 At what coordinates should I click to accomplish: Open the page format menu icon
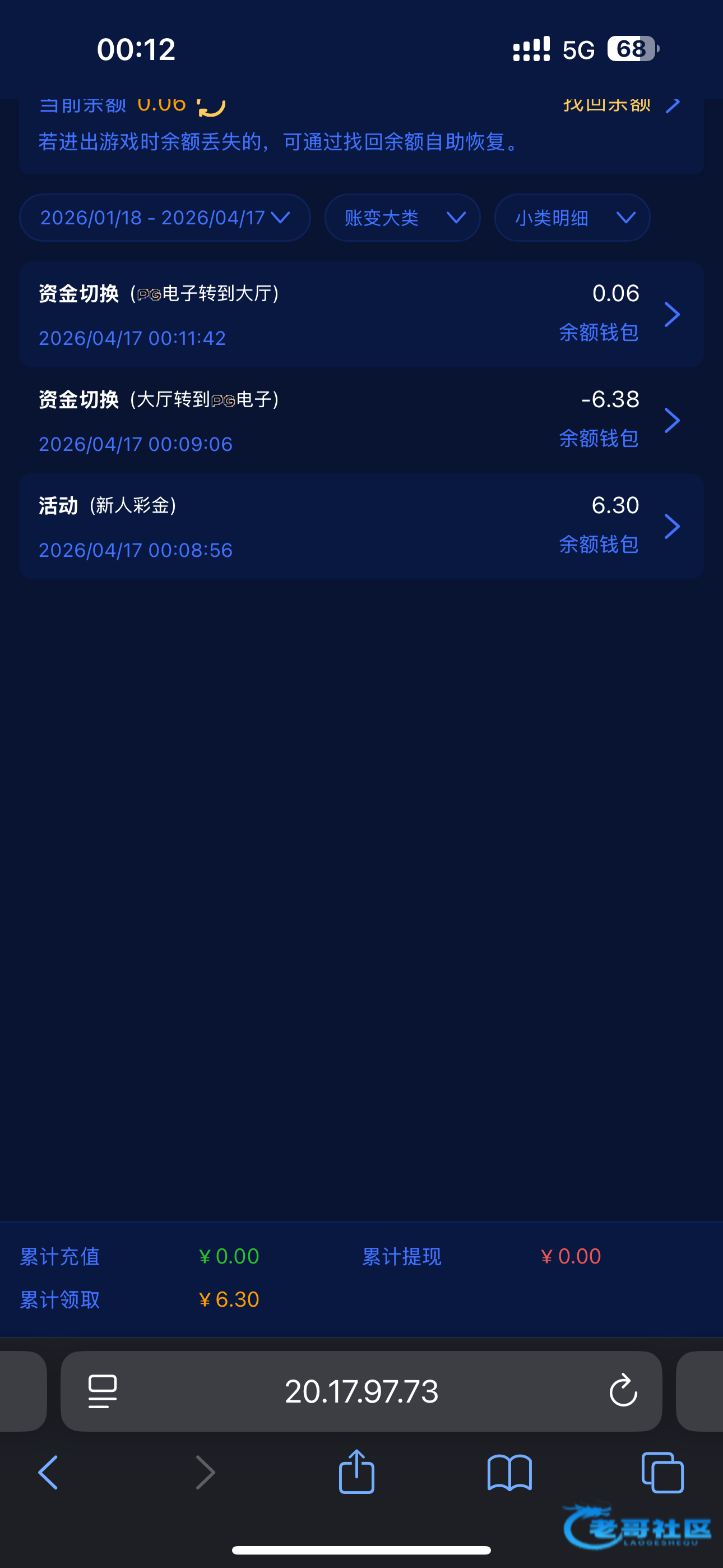coord(102,1391)
